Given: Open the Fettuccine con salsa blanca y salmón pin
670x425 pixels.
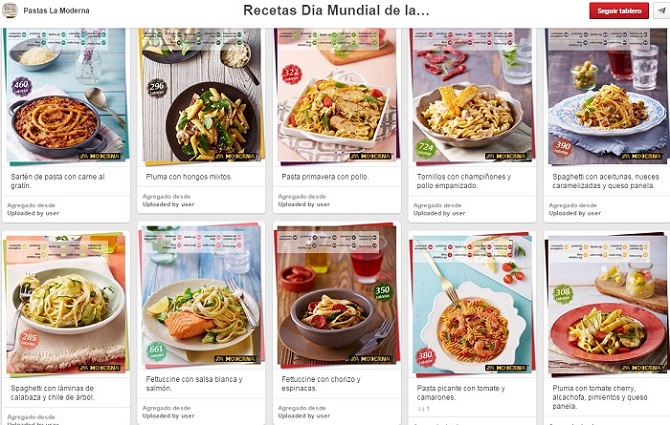Looking at the screenshot, I should pyautogui.click(x=203, y=300).
